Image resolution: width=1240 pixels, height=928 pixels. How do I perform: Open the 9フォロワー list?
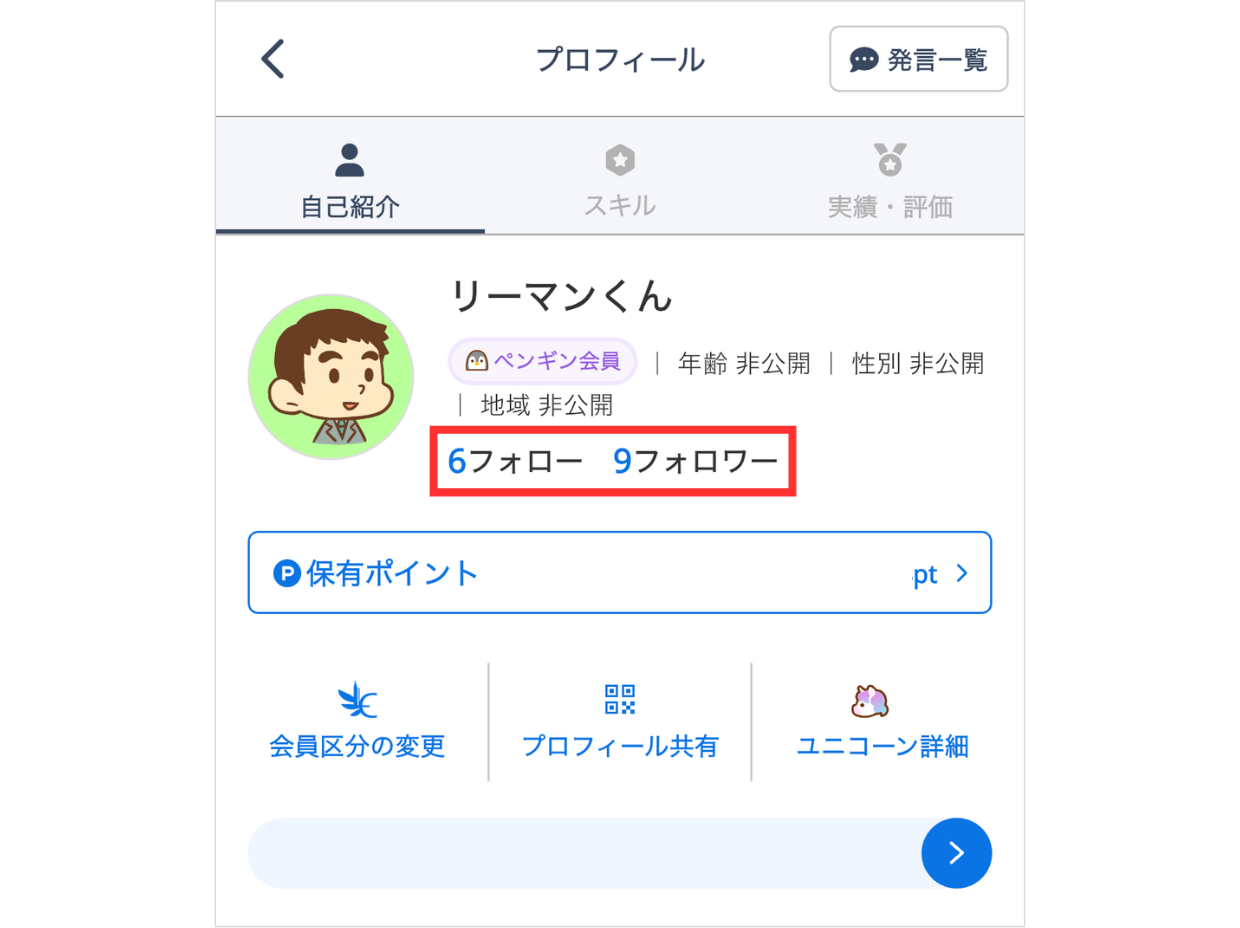point(695,461)
